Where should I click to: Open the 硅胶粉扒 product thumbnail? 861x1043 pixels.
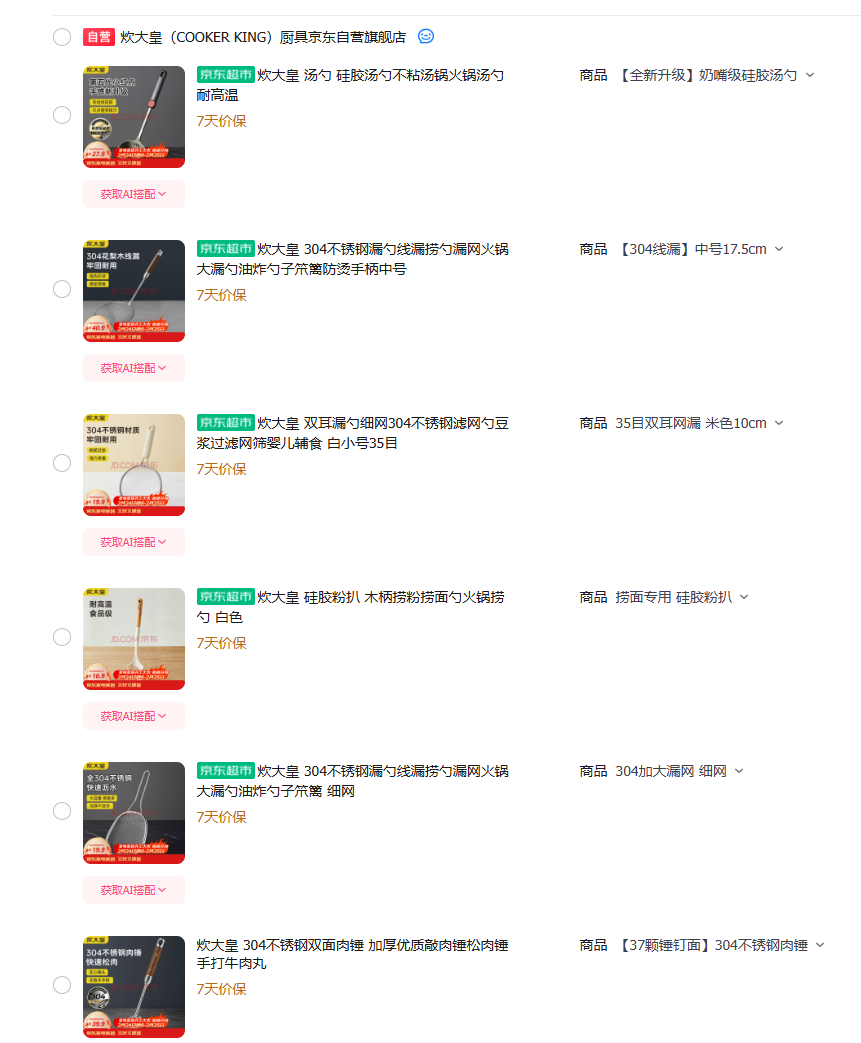click(134, 639)
